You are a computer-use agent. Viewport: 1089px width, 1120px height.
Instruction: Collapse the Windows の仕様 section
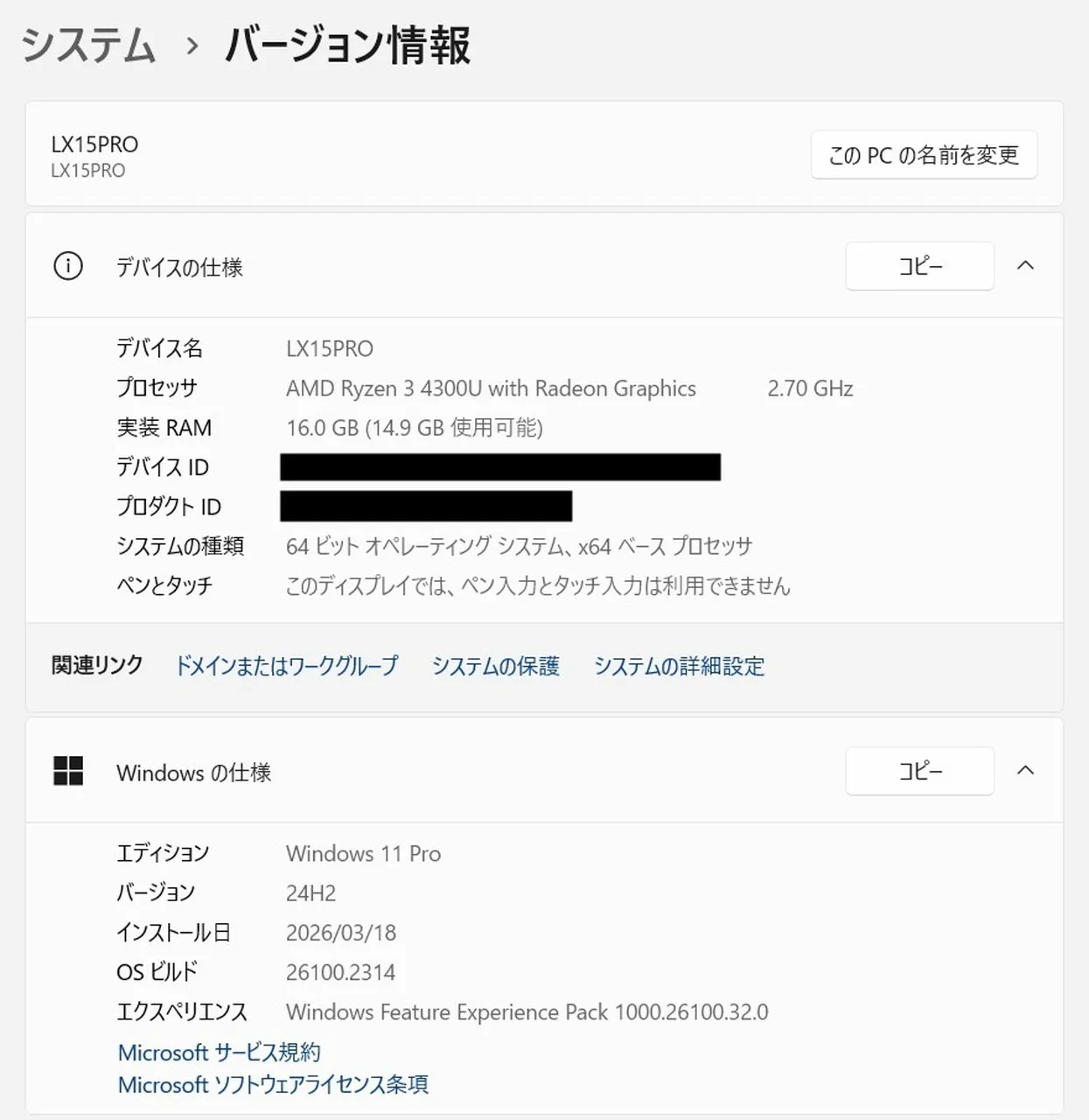point(1026,771)
